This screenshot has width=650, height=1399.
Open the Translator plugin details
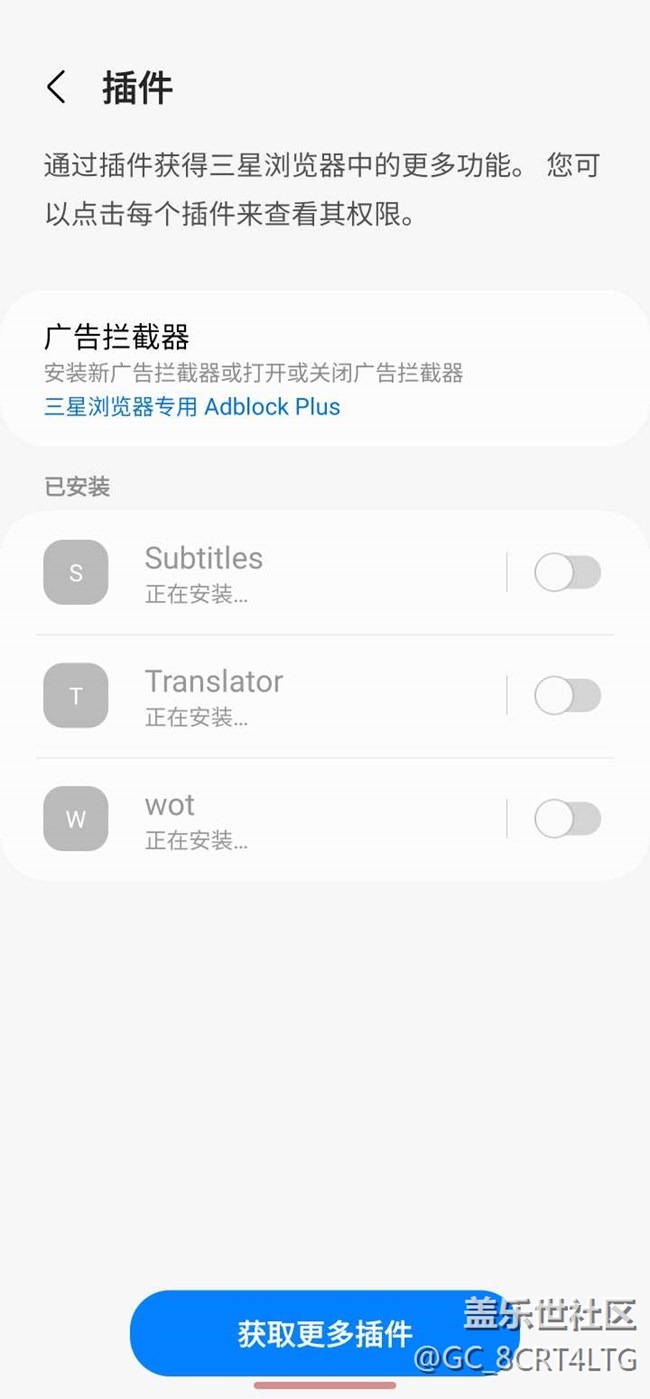point(270,696)
